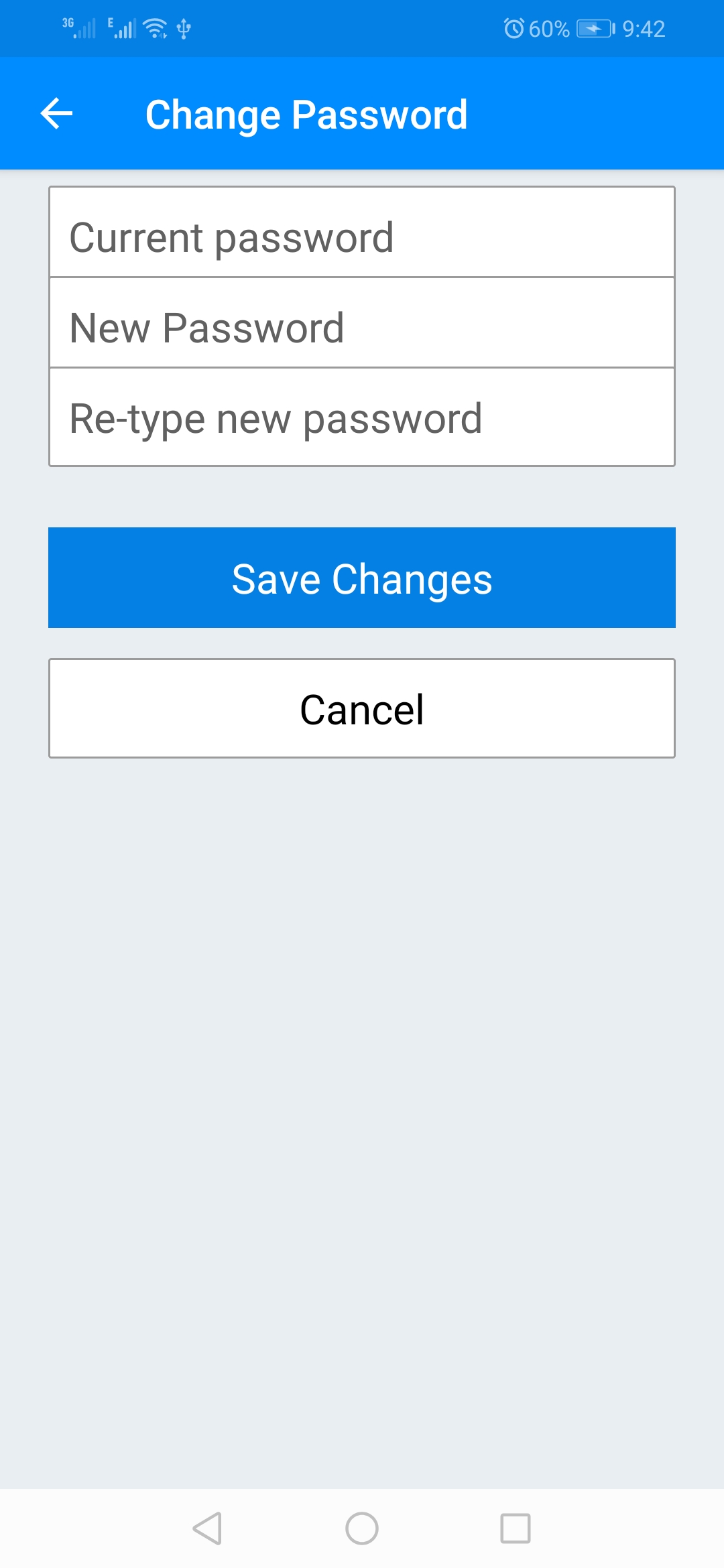Select the Re-type new password field
724x1568 pixels.
(362, 417)
